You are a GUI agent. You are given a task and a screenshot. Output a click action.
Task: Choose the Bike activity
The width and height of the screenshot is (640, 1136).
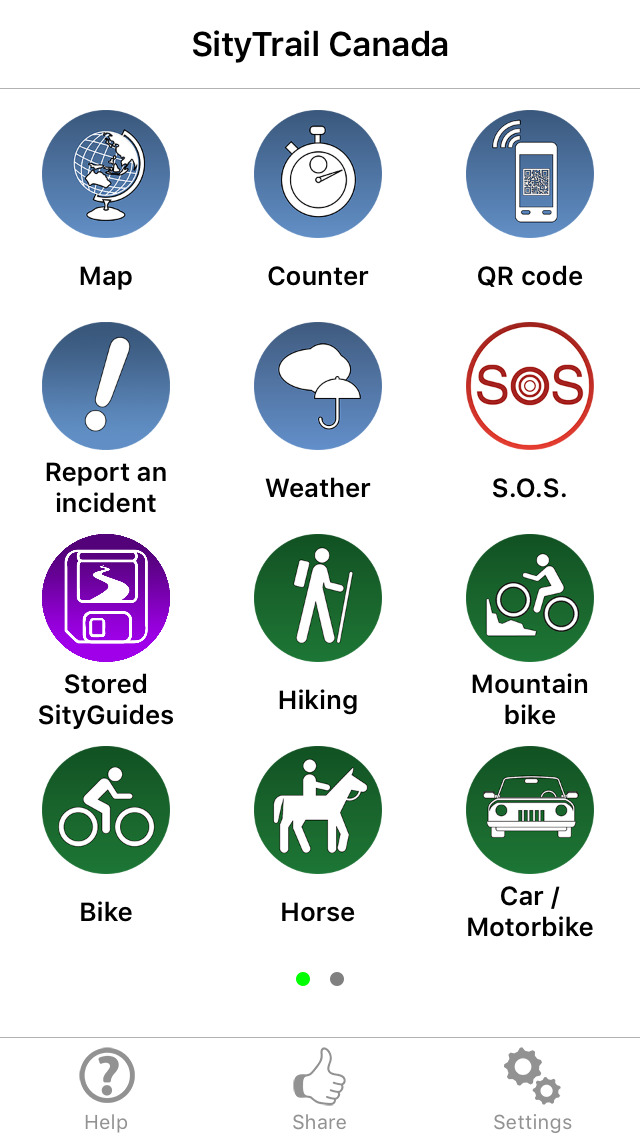click(106, 811)
